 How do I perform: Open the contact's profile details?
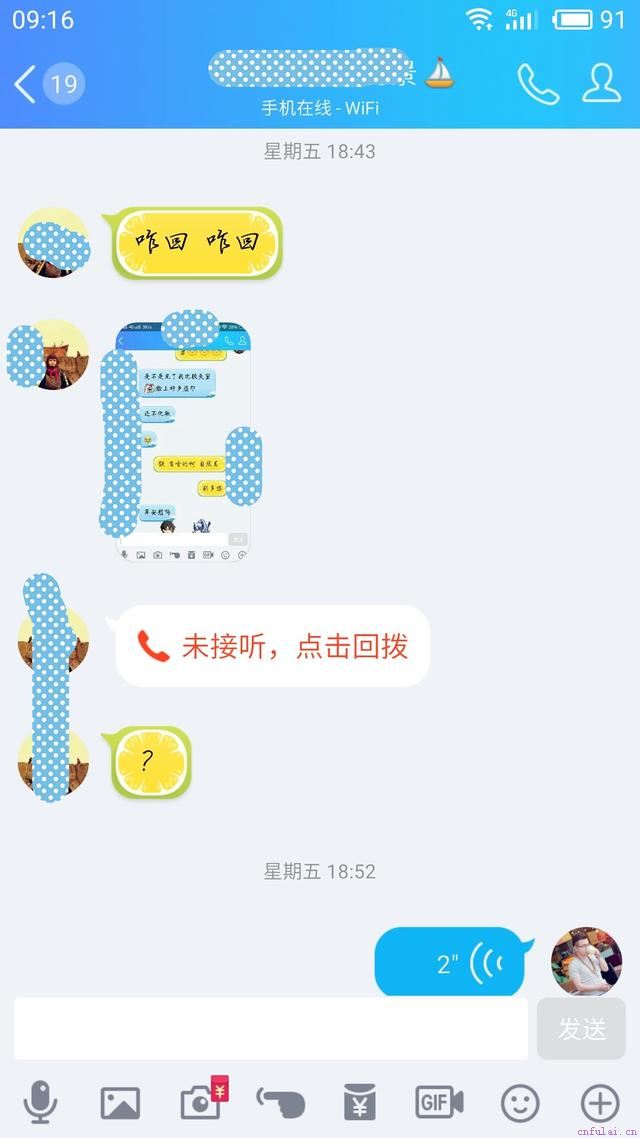click(x=602, y=83)
